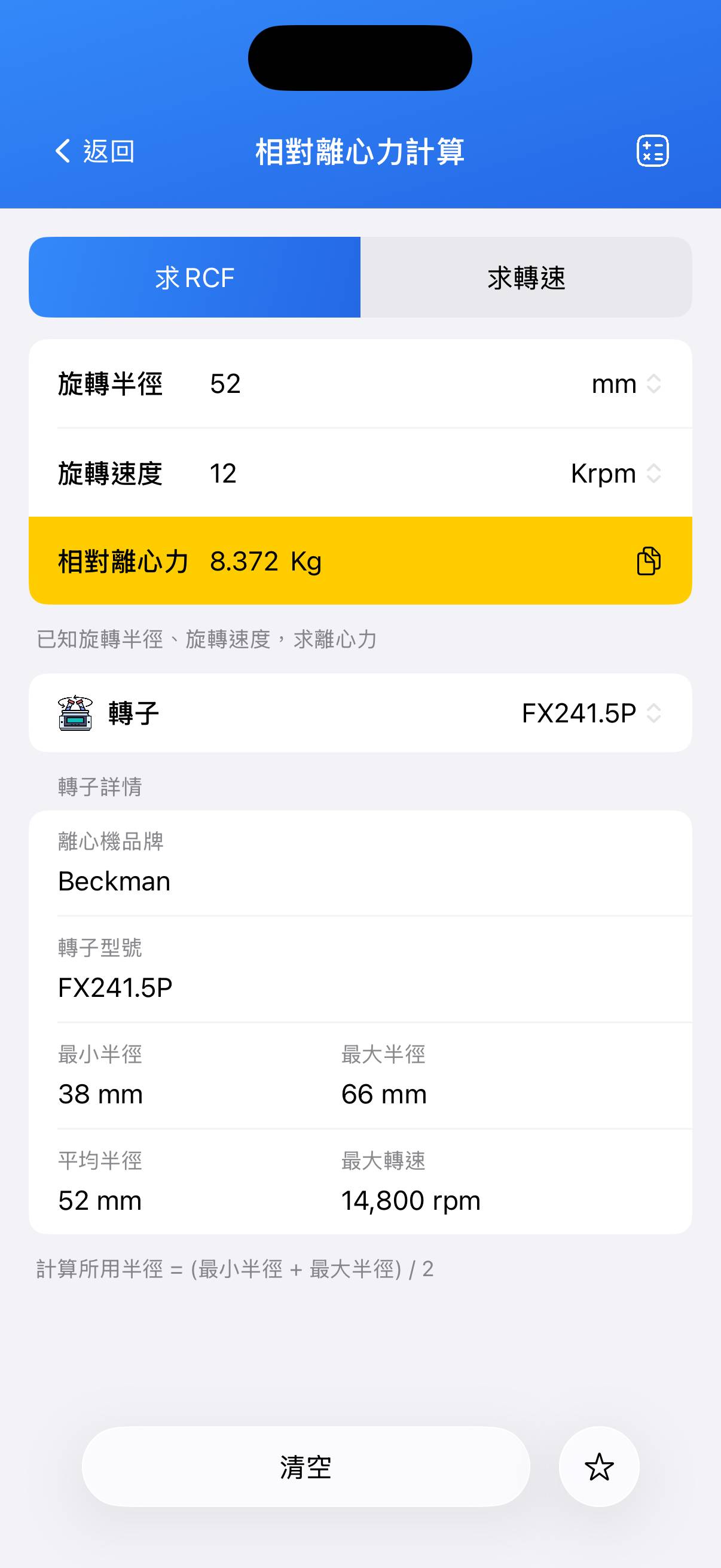
Task: Edit the 旋轉速度 value field
Action: click(365, 474)
